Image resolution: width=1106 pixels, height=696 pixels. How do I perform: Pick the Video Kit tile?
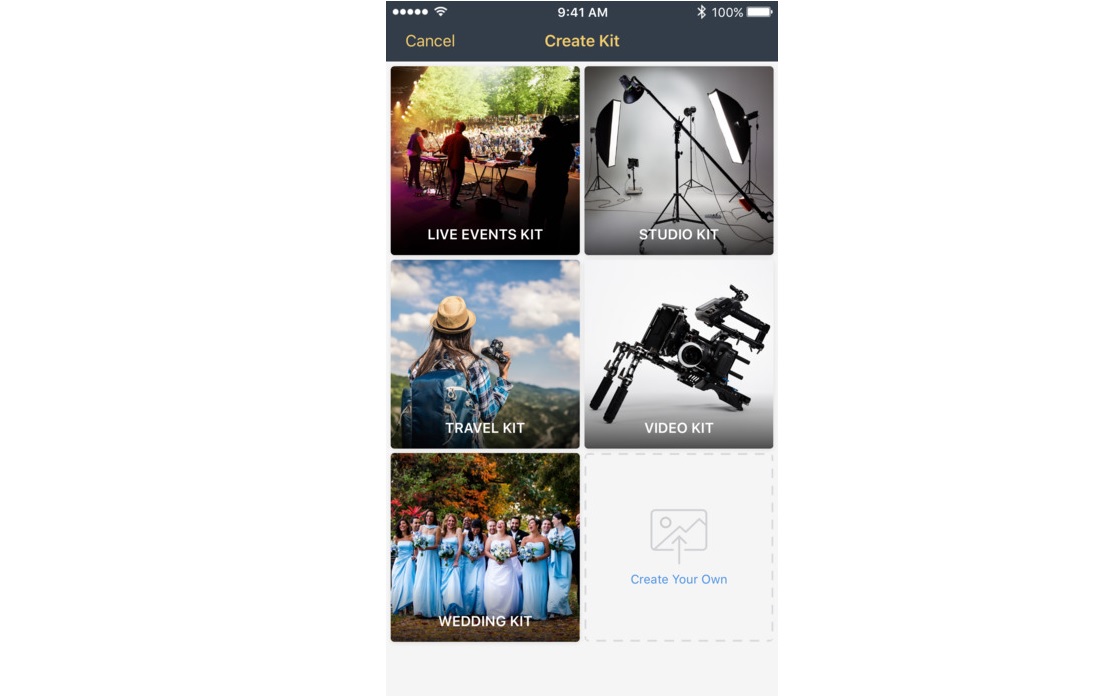click(678, 354)
